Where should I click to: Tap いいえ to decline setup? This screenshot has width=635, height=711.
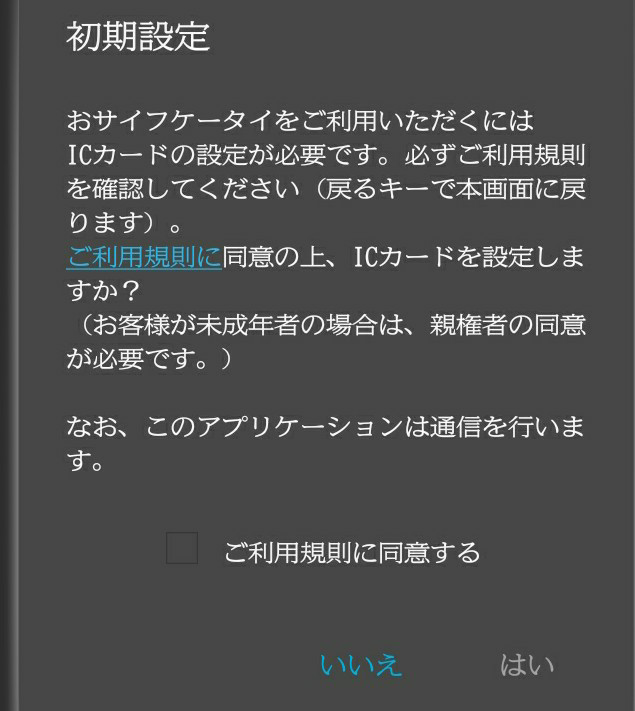(x=361, y=665)
